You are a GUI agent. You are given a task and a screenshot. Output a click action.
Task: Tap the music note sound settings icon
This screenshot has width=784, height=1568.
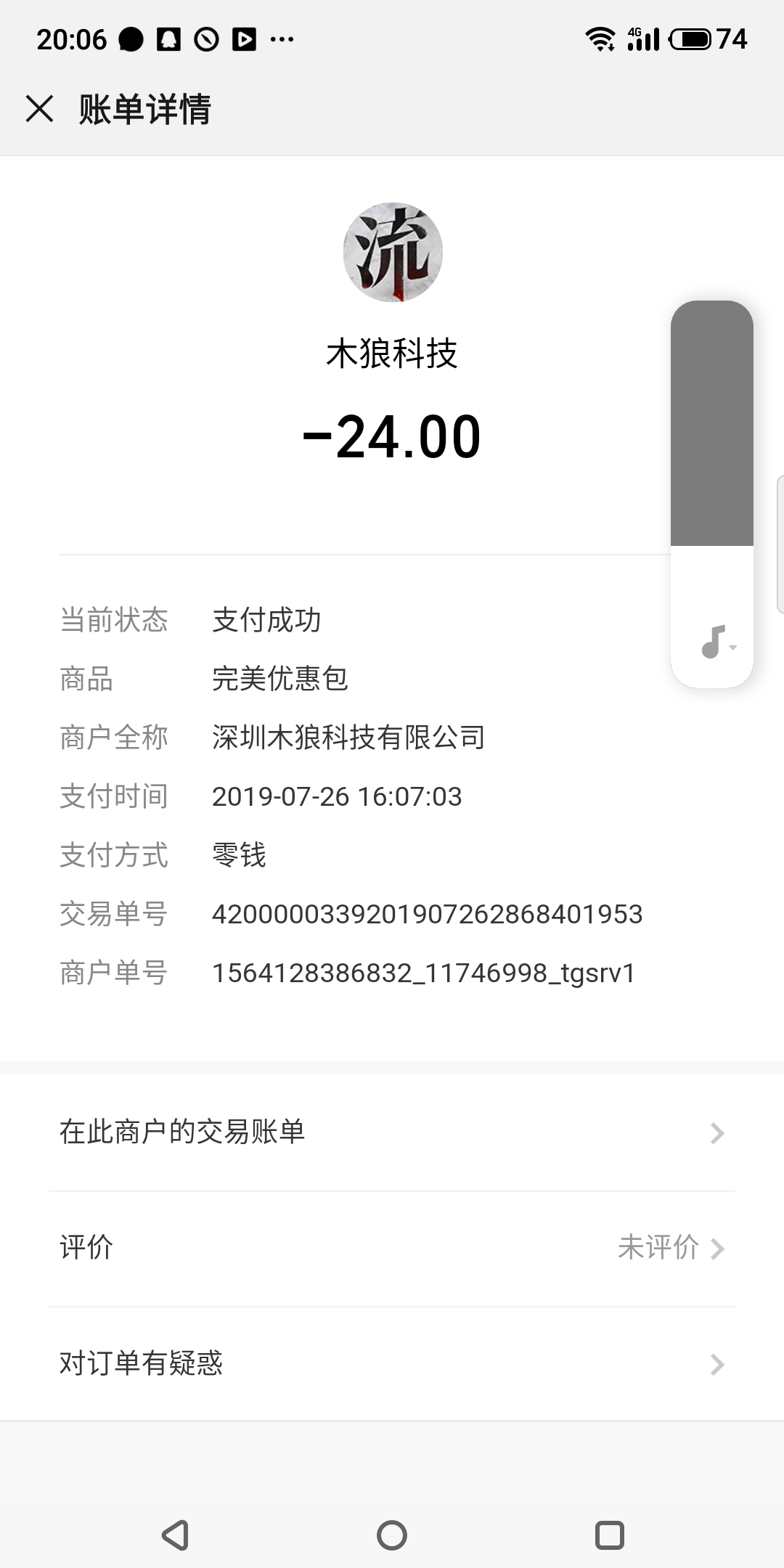click(x=716, y=642)
